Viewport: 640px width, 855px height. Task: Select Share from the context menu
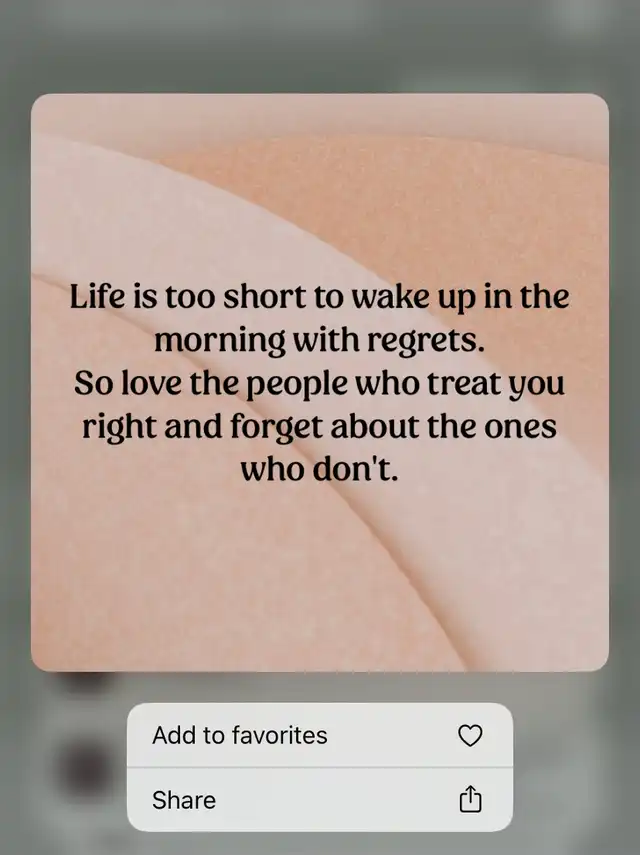[318, 800]
